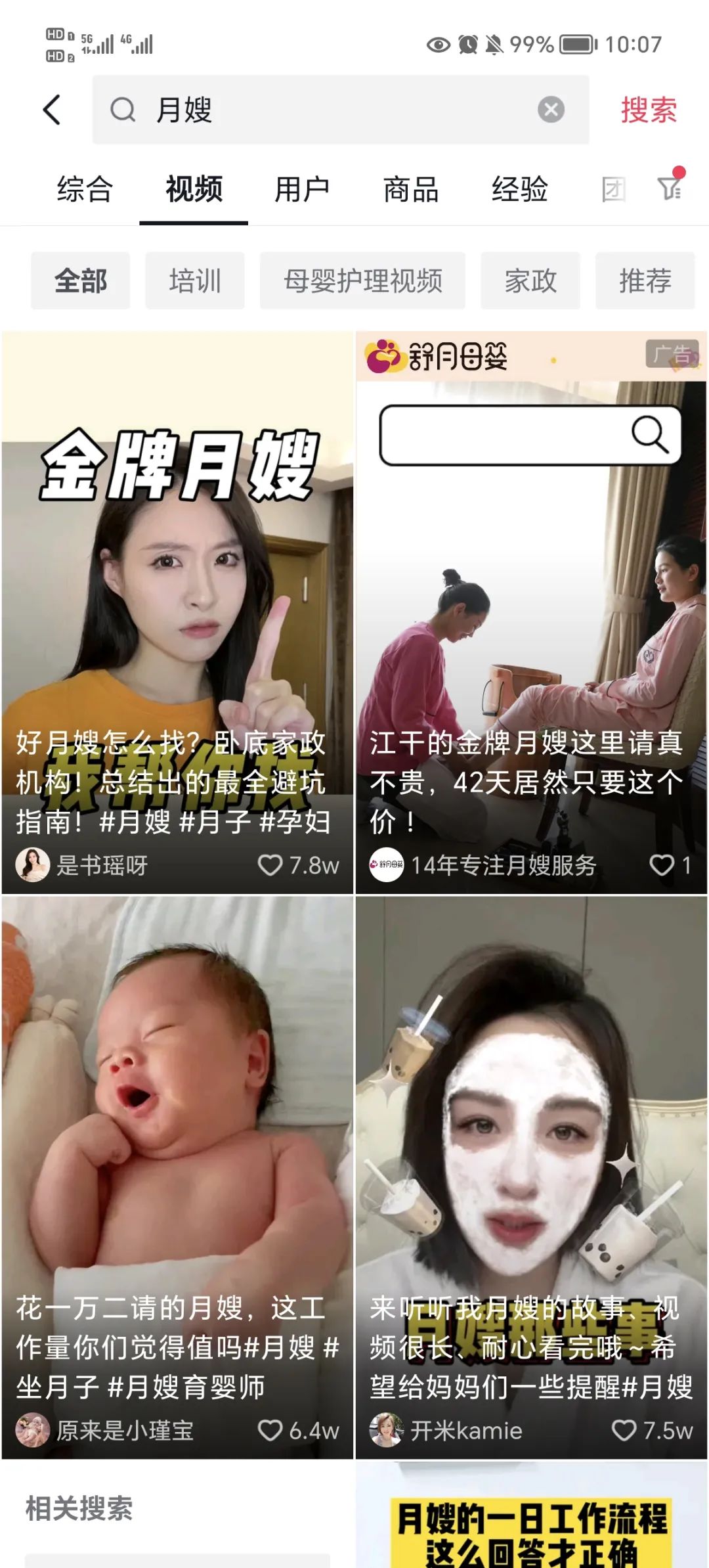Viewport: 709px width, 1568px height.
Task: Clear the search text
Action: (551, 110)
